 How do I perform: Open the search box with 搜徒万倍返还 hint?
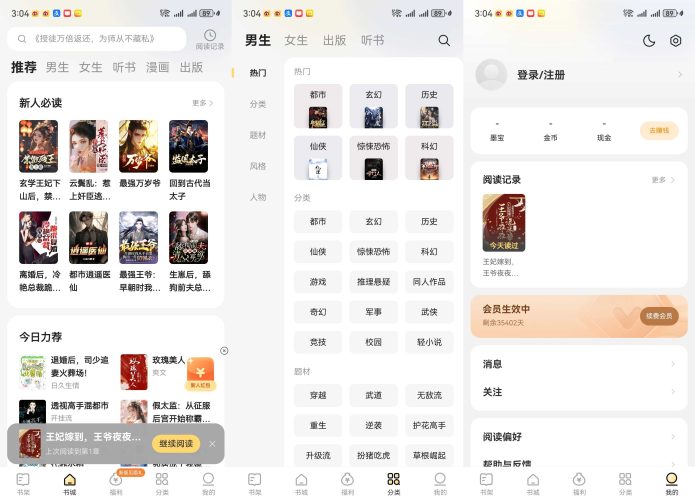point(97,38)
